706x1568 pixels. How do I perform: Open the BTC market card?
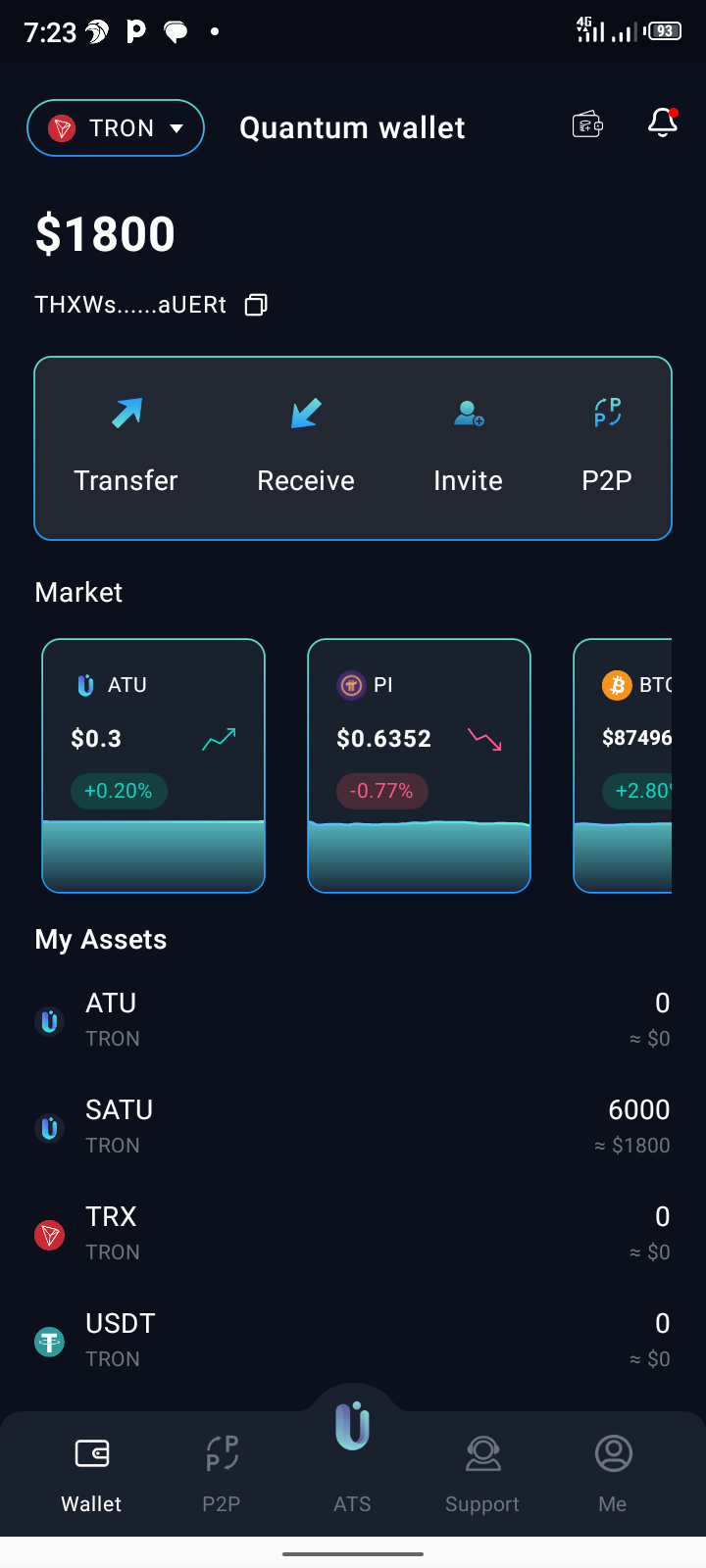623,766
